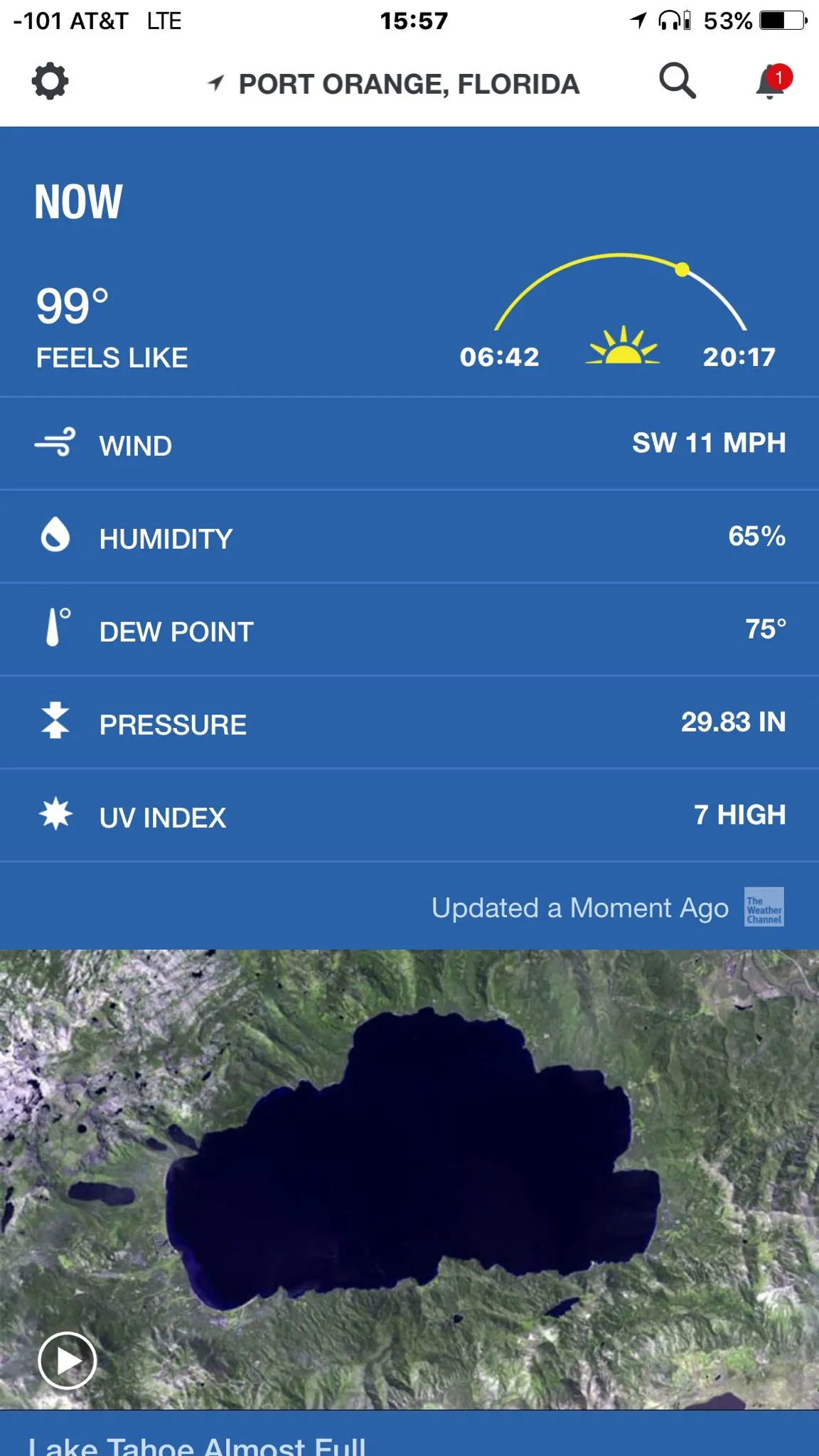The width and height of the screenshot is (819, 1456).
Task: Play the Lake Tahoe video
Action: (67, 1360)
